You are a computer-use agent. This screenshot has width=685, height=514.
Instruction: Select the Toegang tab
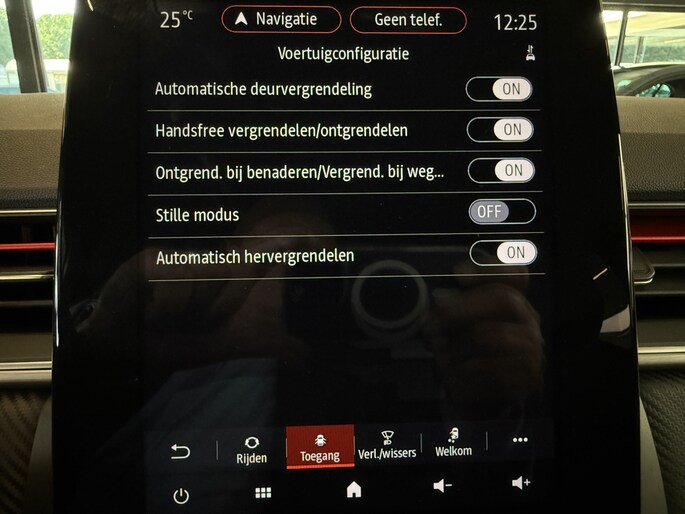pyautogui.click(x=320, y=447)
